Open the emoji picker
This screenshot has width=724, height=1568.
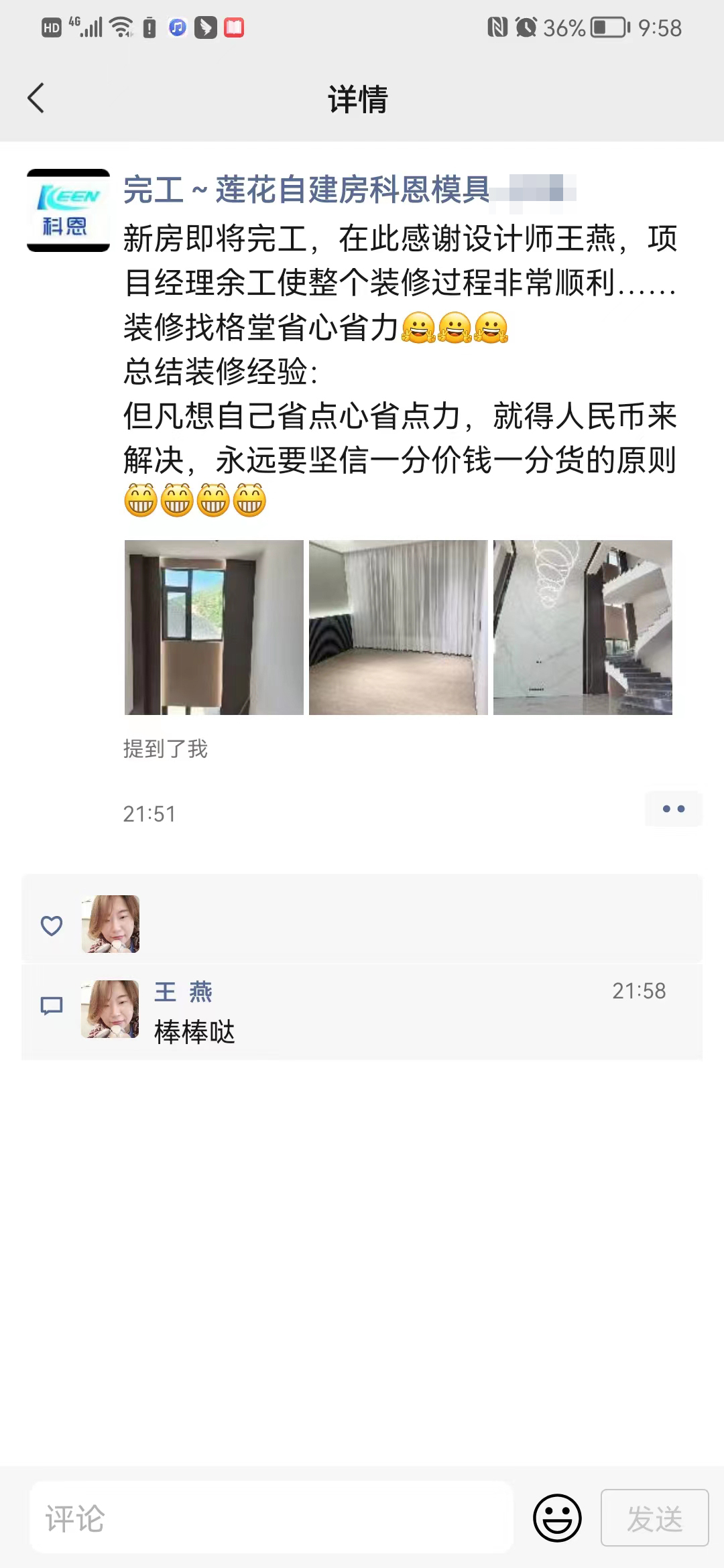[x=557, y=1518]
